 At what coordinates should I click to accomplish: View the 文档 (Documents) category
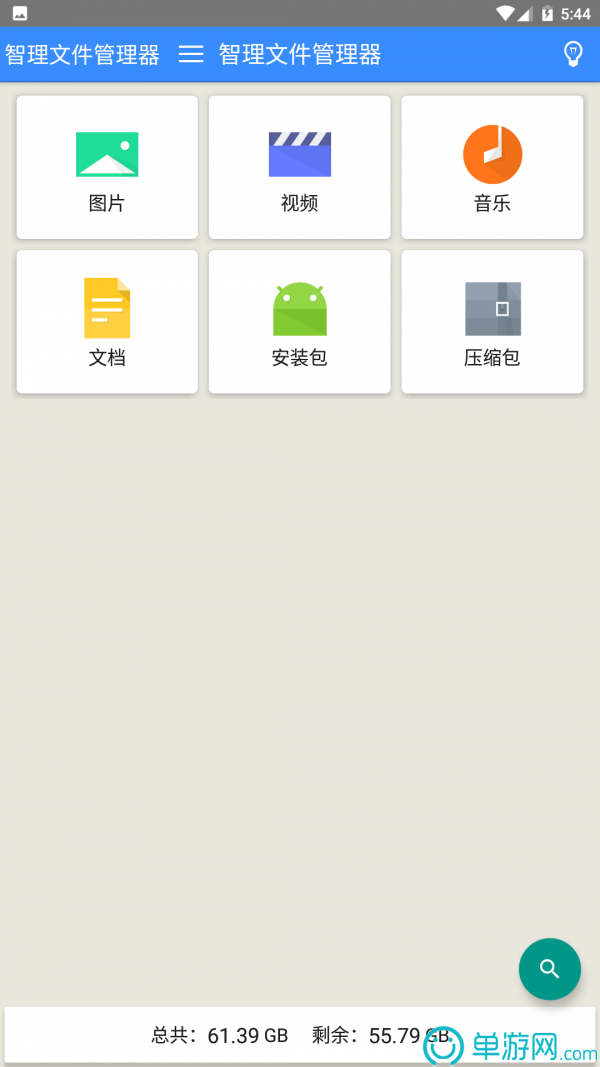coord(107,321)
